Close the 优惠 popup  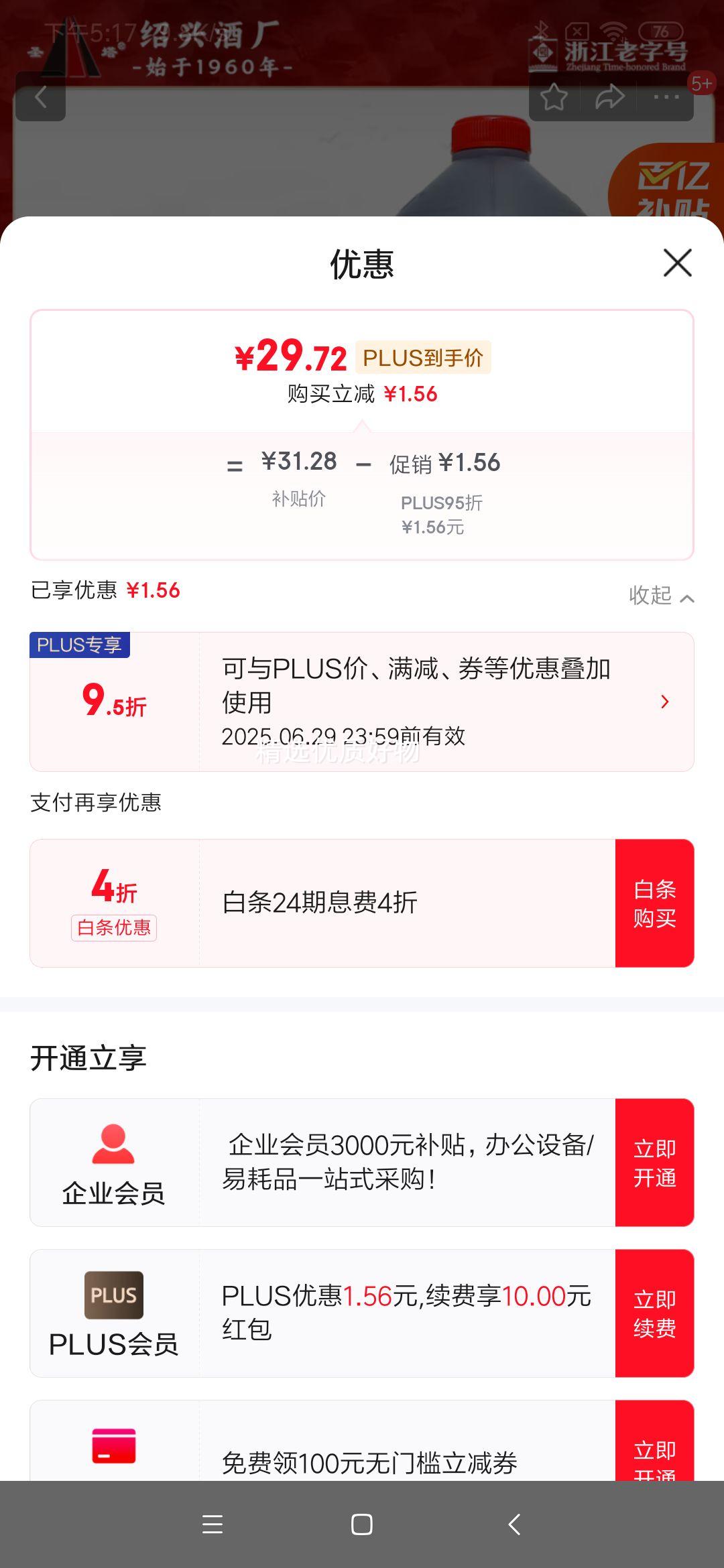click(x=677, y=264)
